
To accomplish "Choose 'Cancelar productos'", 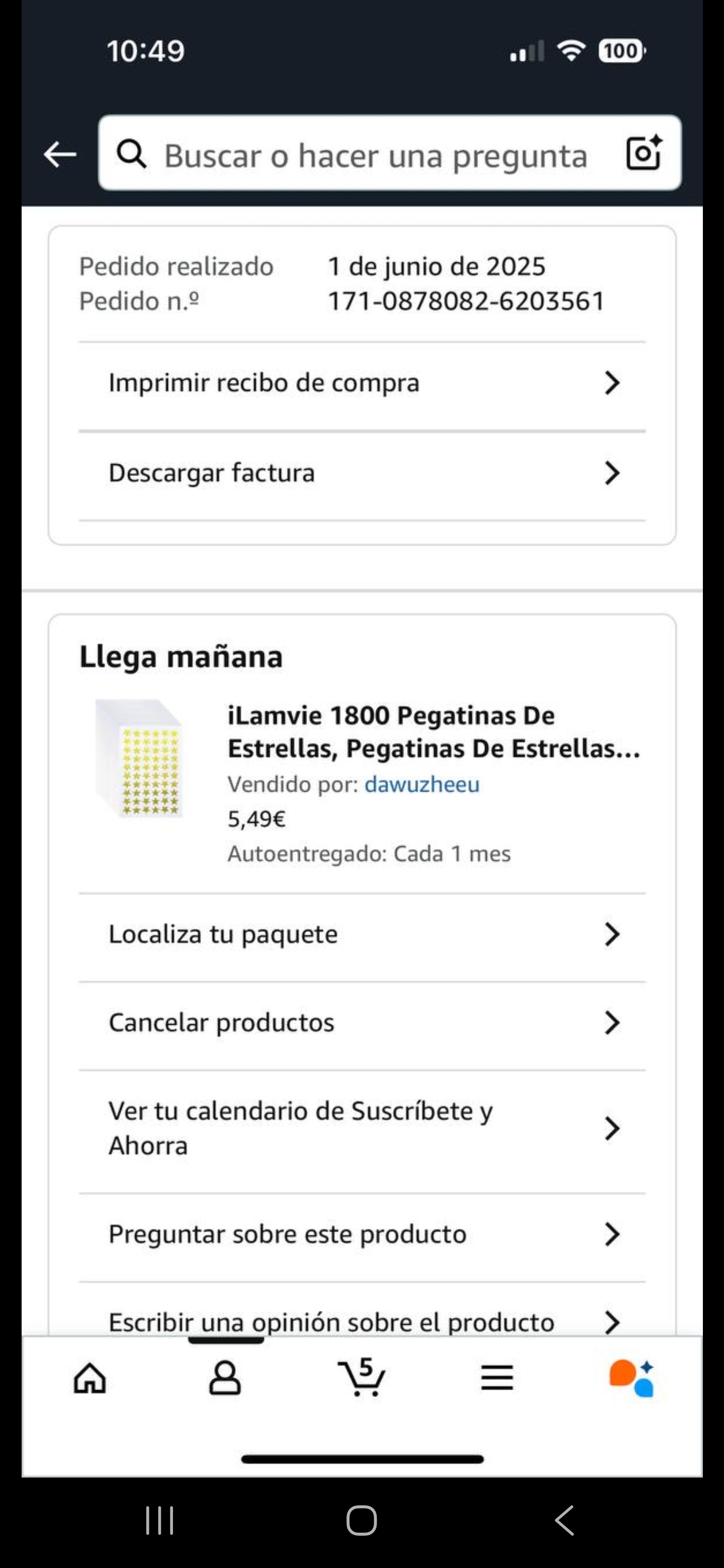I will 361,1023.
